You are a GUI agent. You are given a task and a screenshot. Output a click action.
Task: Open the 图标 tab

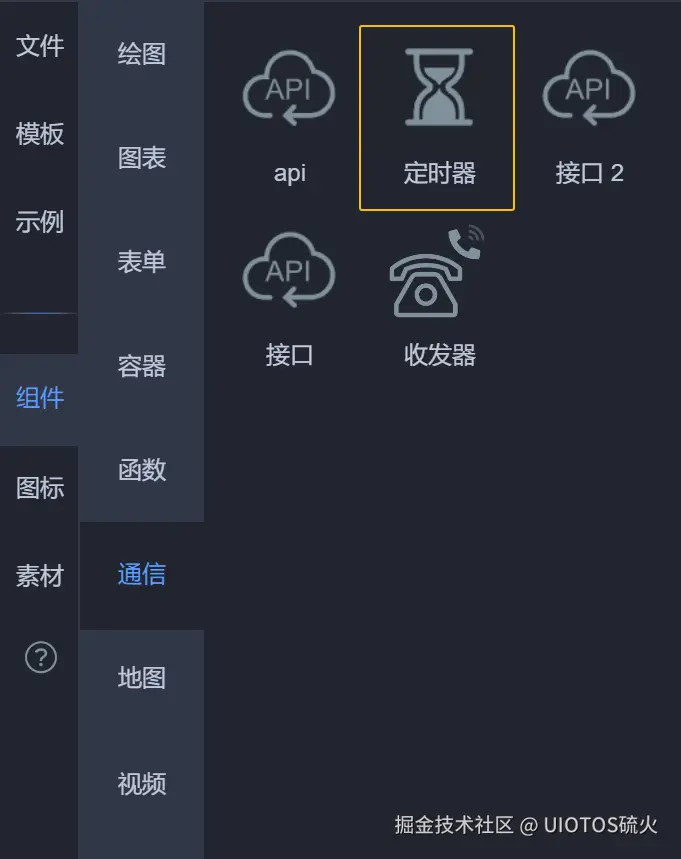(x=40, y=488)
